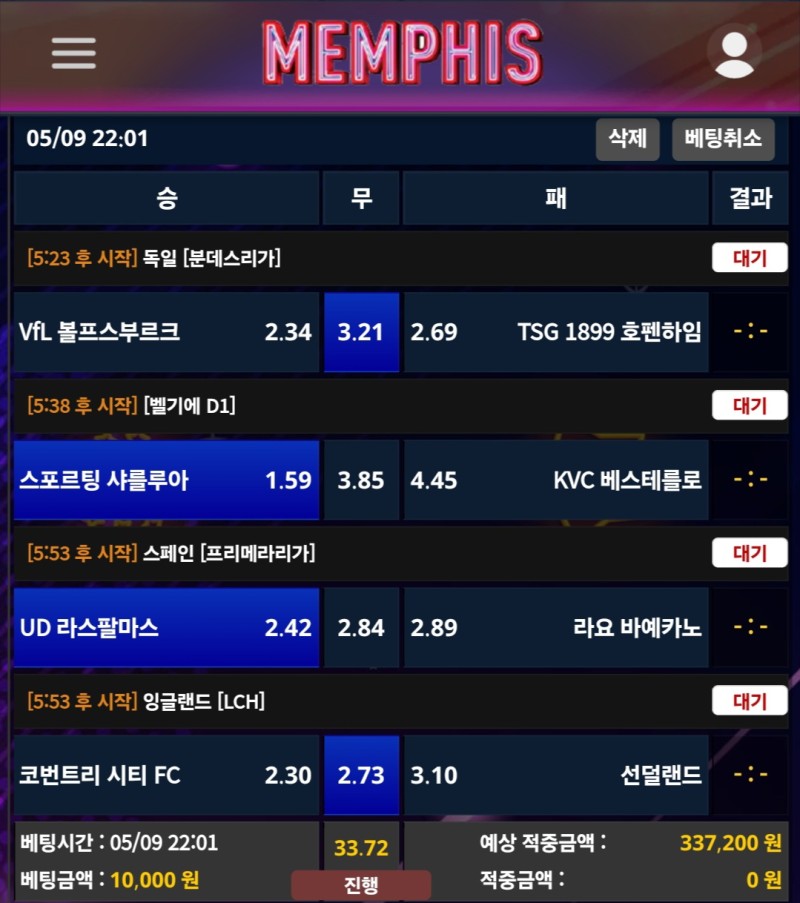Screen dimensions: 800x903
Task: Select draw odds 2.73 for Coventry match
Action: click(361, 775)
